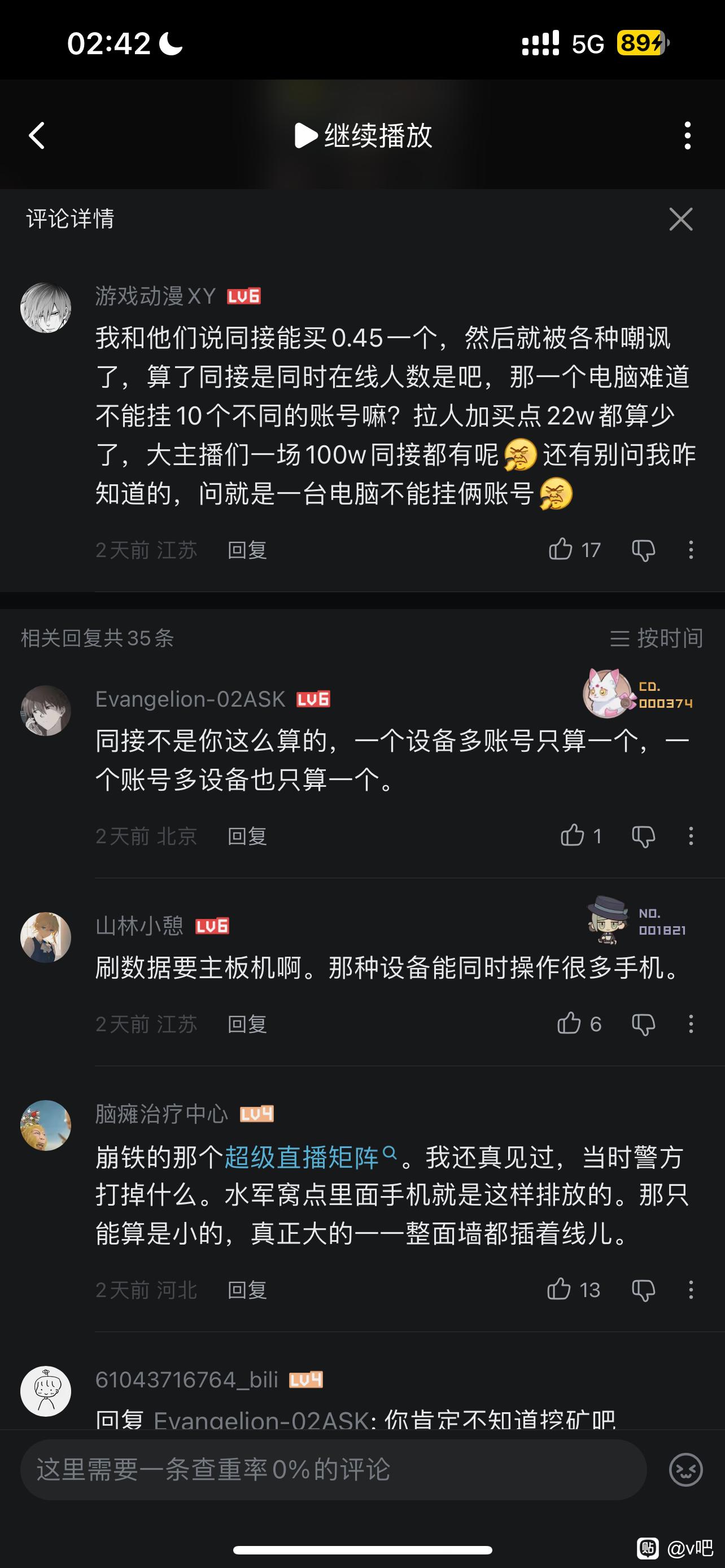Screen dimensions: 725x1568
Task: Open Evangelion-02ASK's profile avatar
Action: point(46,711)
